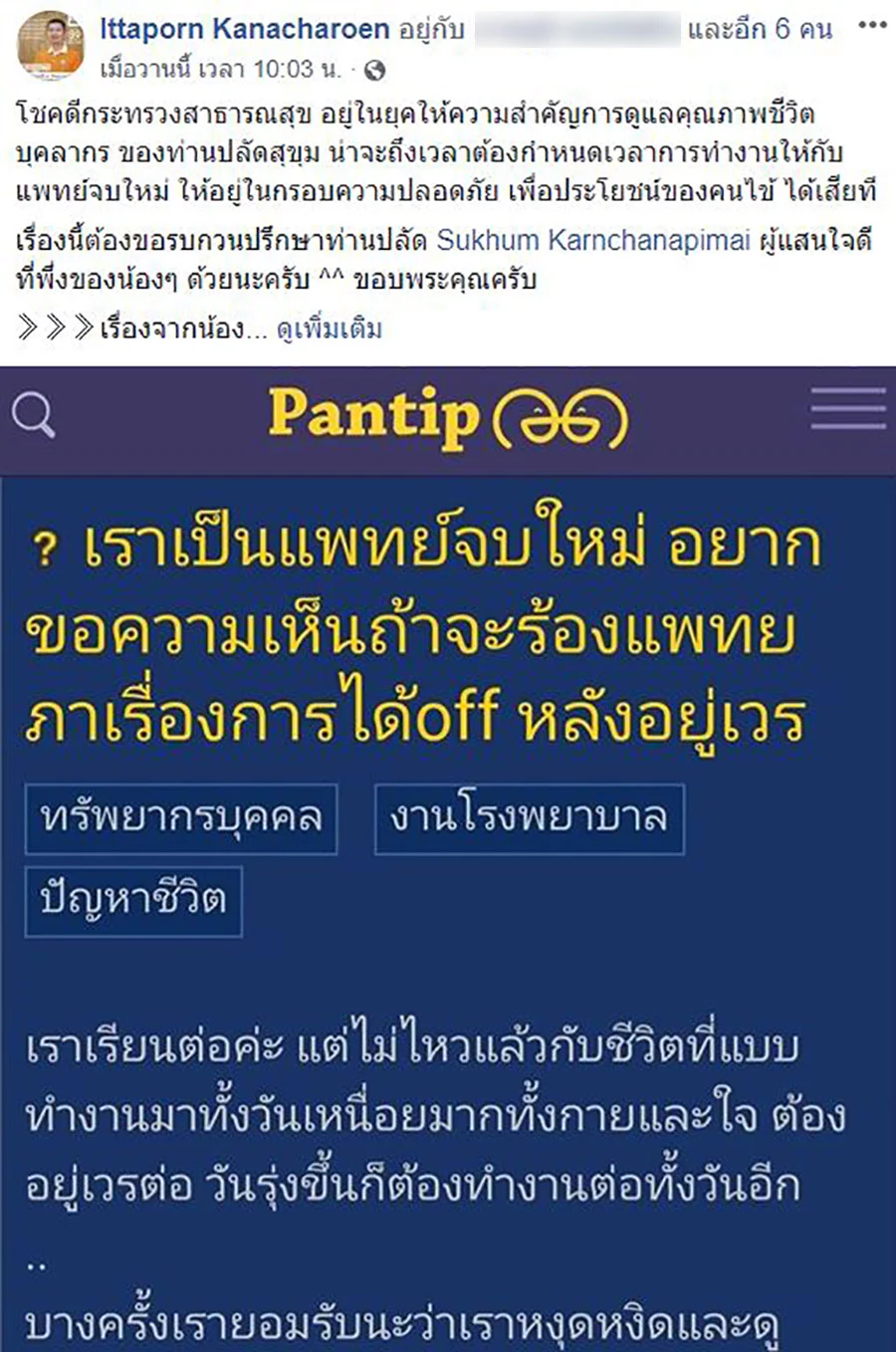The image size is (896, 1352).
Task: View the other 6 tagged people
Action: (760, 29)
